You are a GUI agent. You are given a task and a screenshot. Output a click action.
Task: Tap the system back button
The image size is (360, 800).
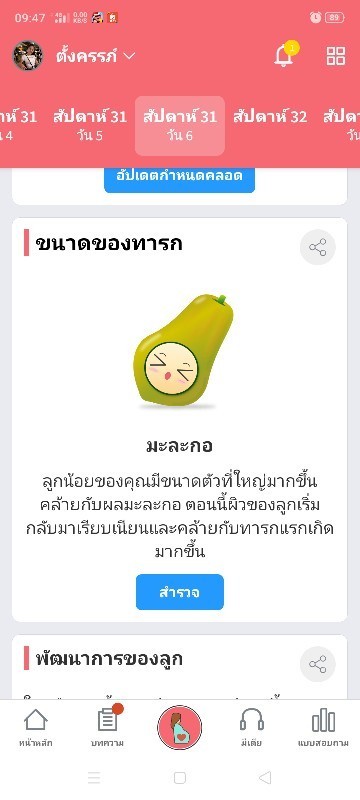pyautogui.click(x=265, y=778)
